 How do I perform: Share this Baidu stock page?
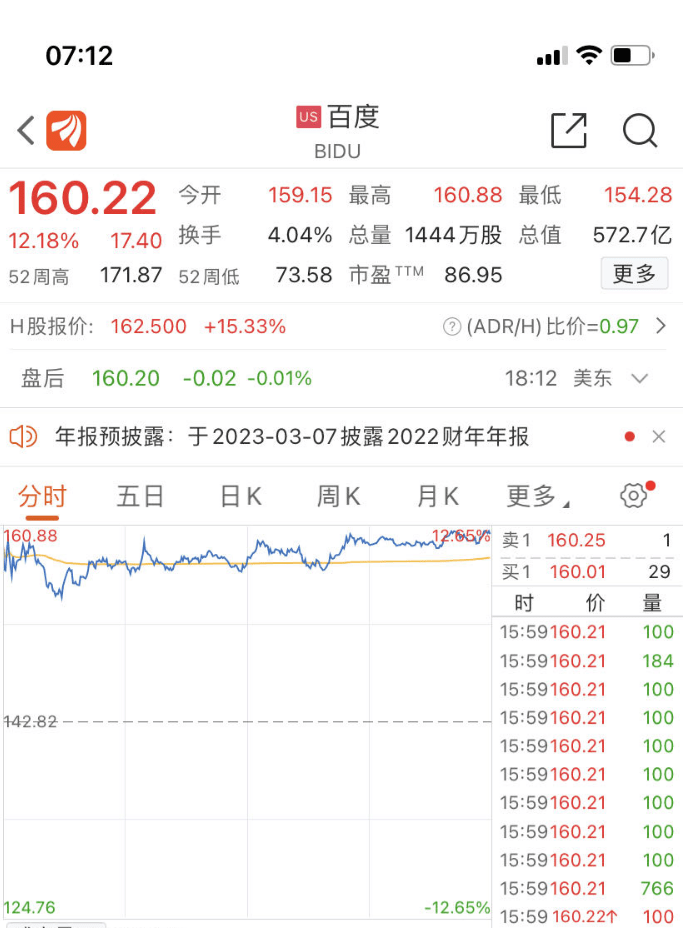(x=568, y=131)
